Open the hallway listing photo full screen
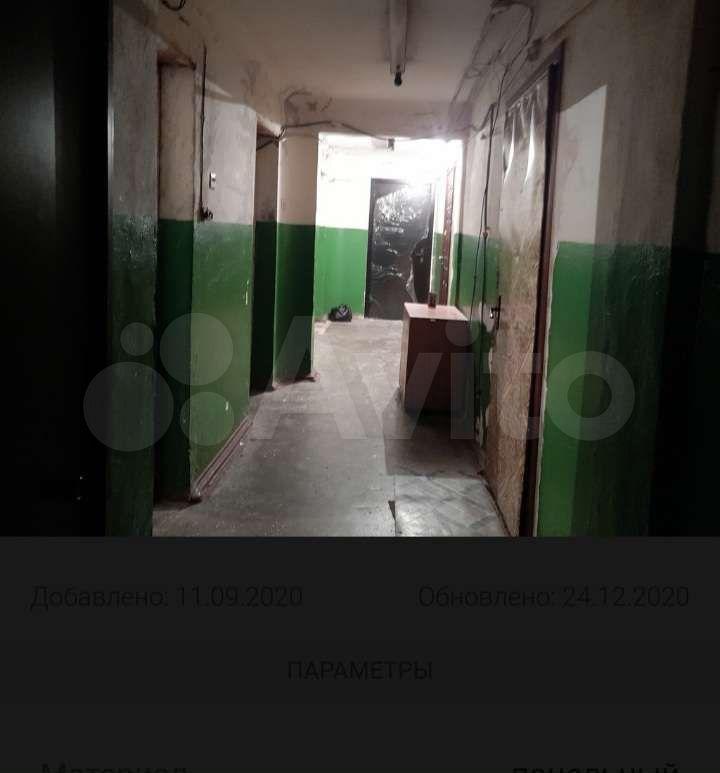Viewport: 720px width, 773px height. [360, 268]
